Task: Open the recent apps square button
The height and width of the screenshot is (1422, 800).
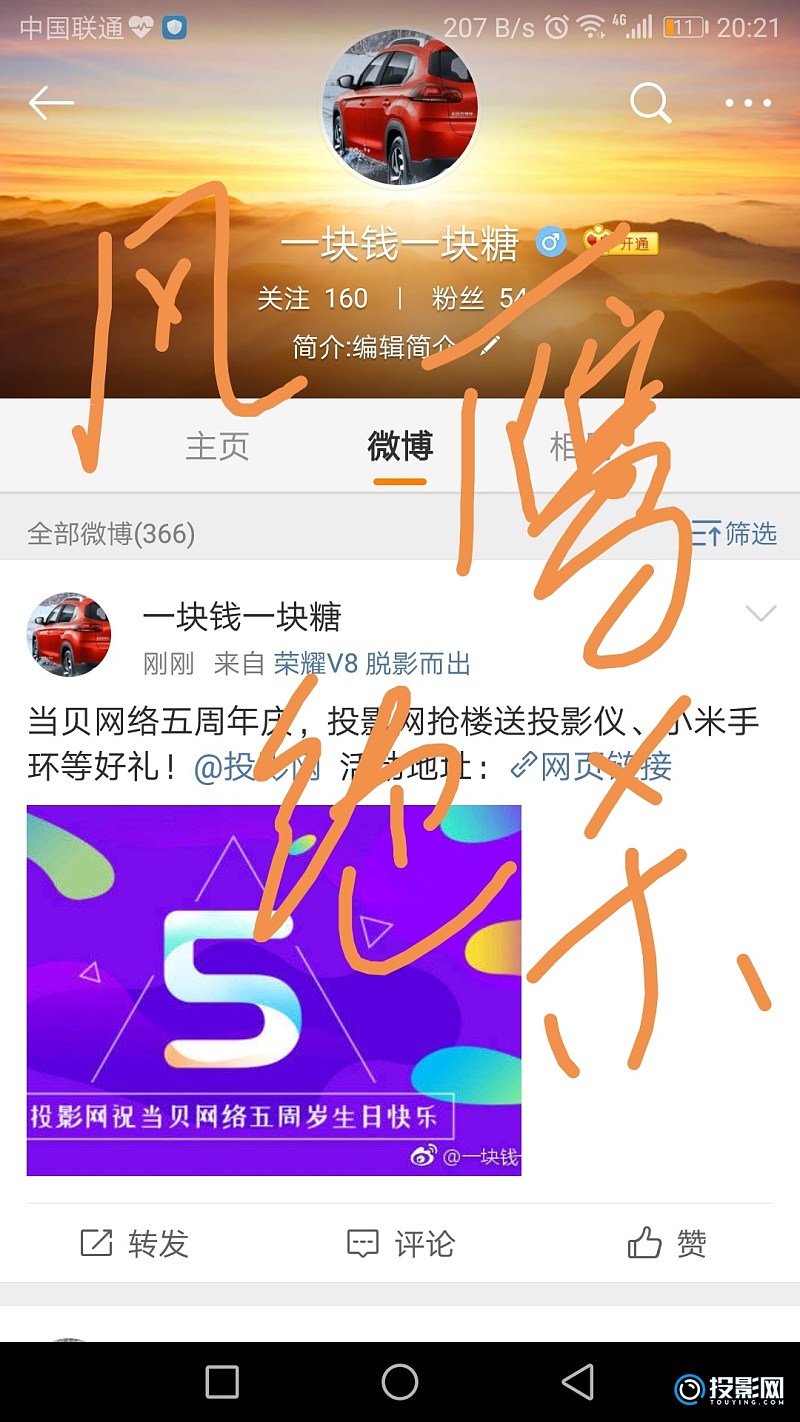Action: pyautogui.click(x=222, y=1382)
